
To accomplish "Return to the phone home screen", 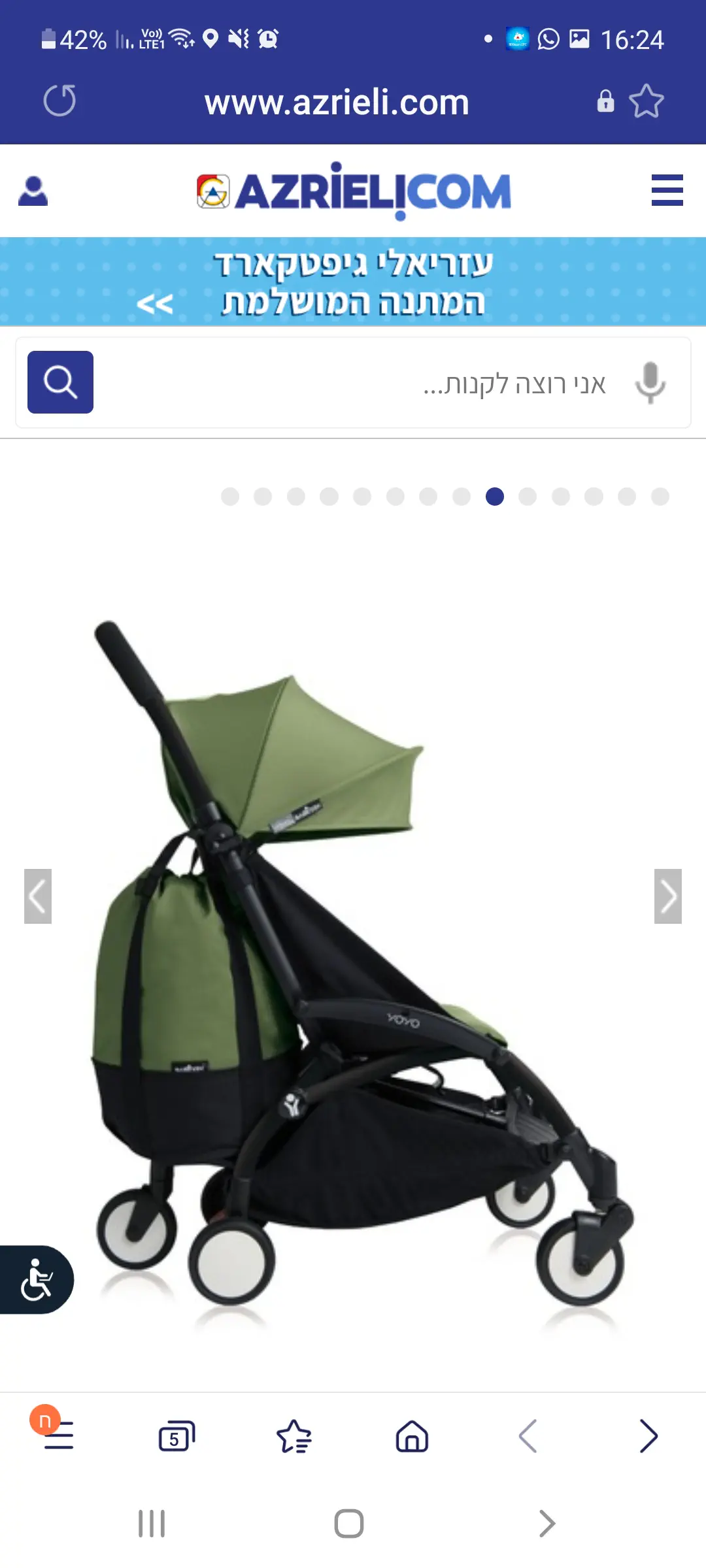I will [349, 1524].
